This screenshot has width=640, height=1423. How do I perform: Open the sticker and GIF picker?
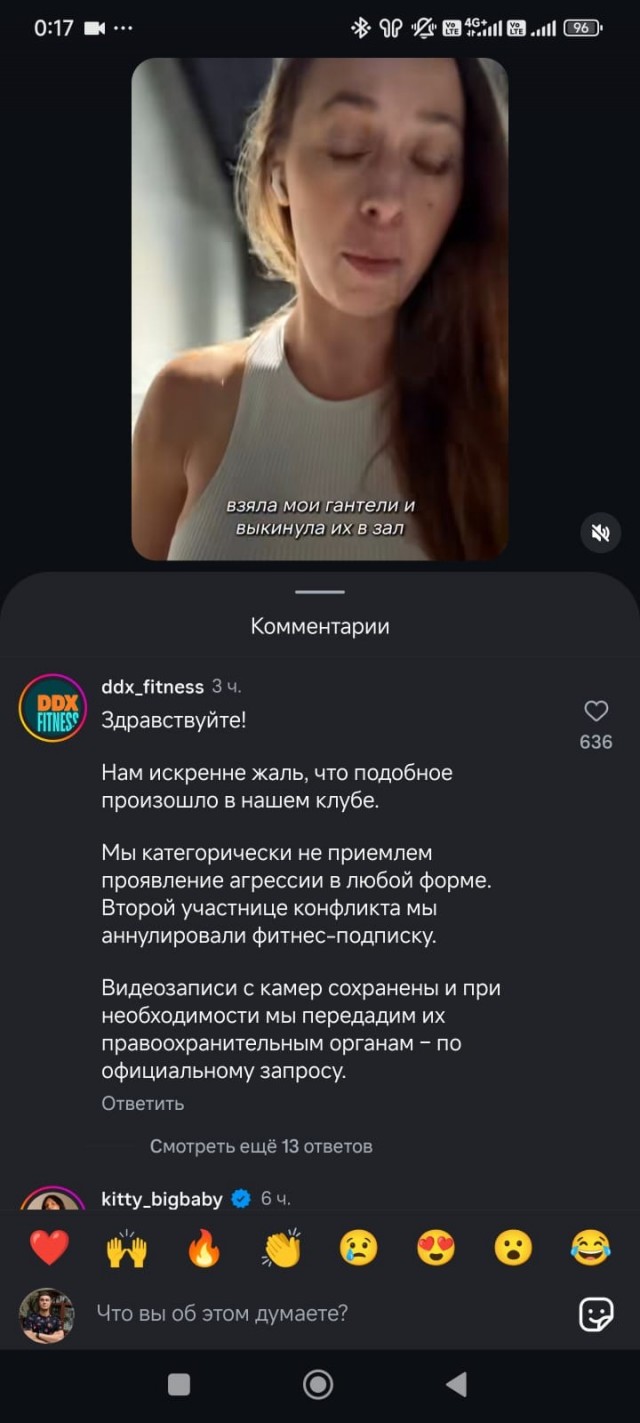[596, 1314]
